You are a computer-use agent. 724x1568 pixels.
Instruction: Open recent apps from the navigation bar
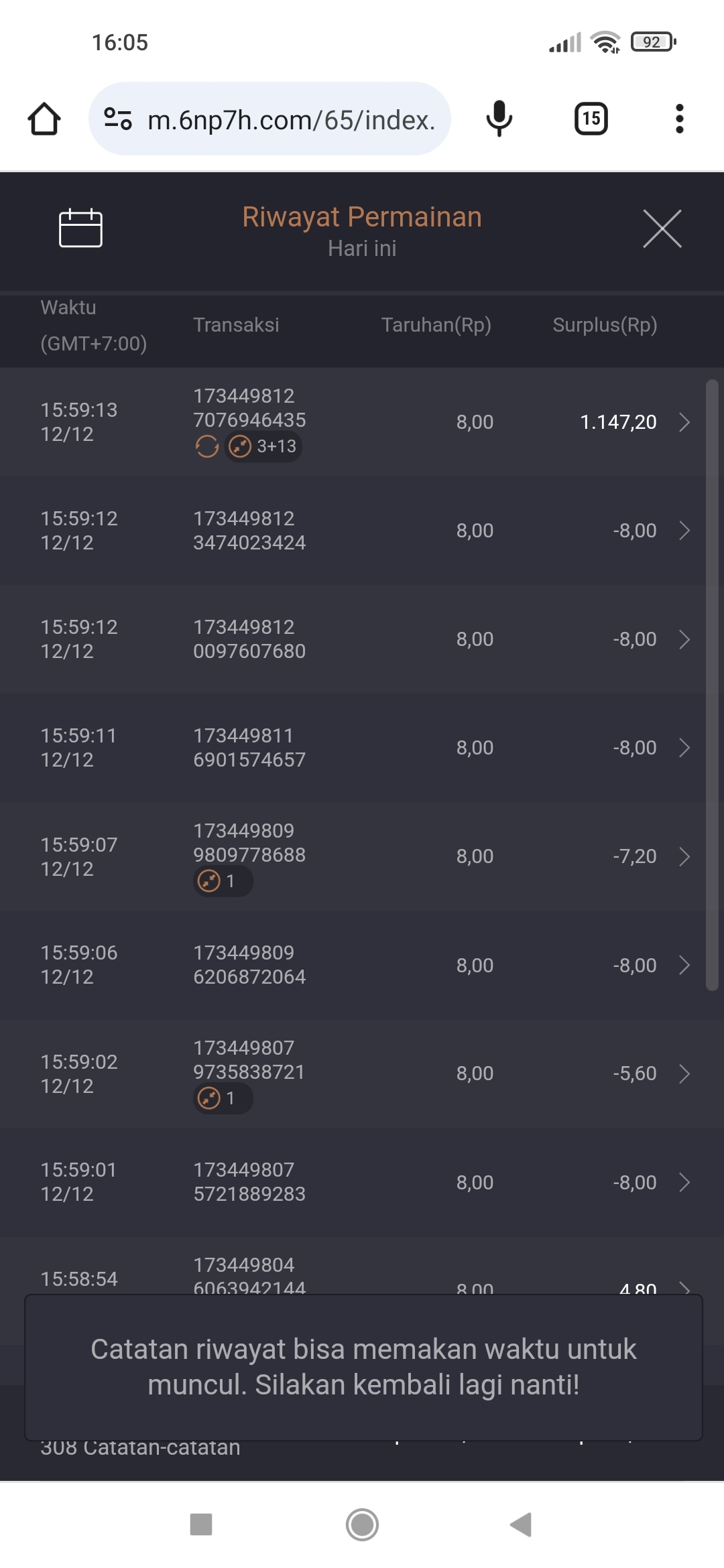point(201,1524)
